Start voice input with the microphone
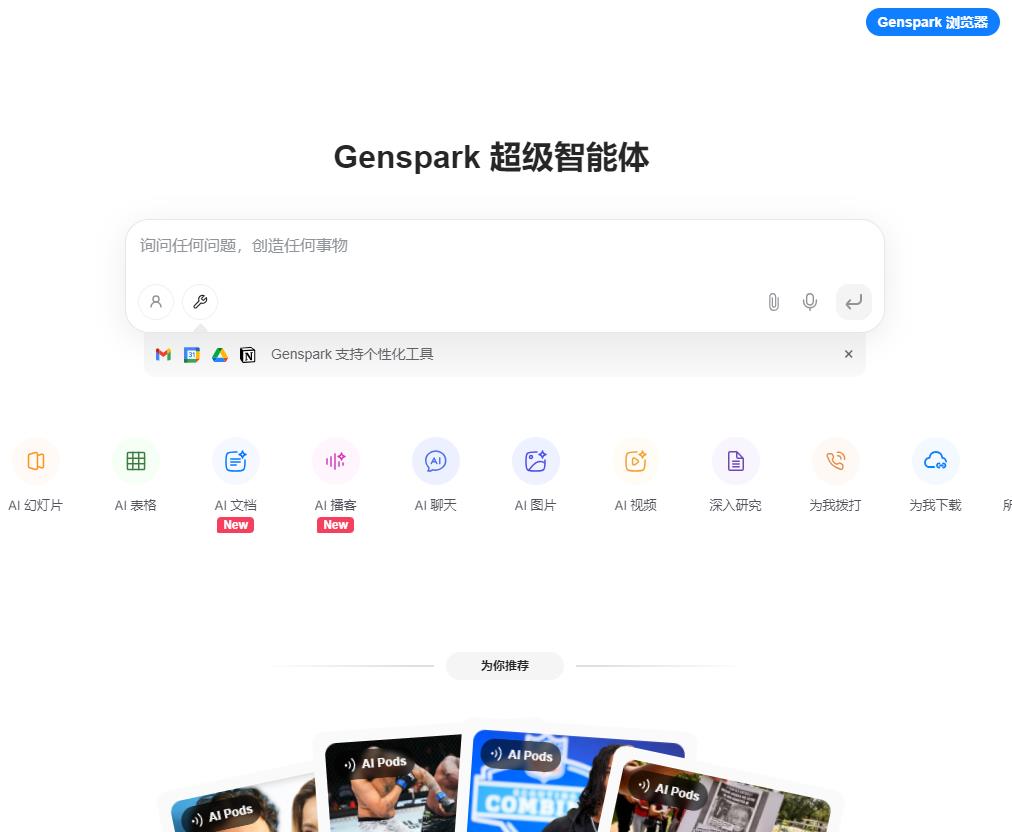 810,301
